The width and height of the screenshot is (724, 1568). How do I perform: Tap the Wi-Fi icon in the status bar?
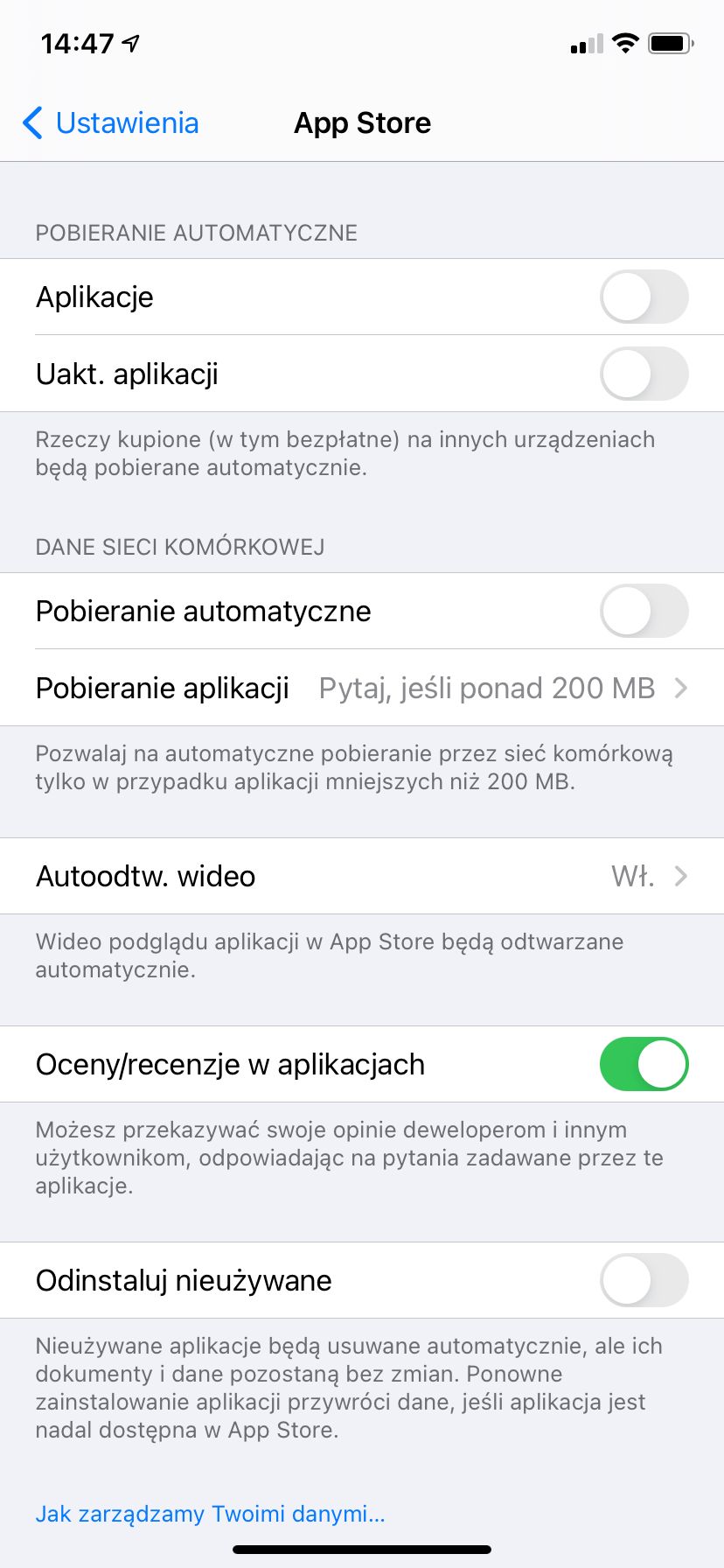[624, 42]
